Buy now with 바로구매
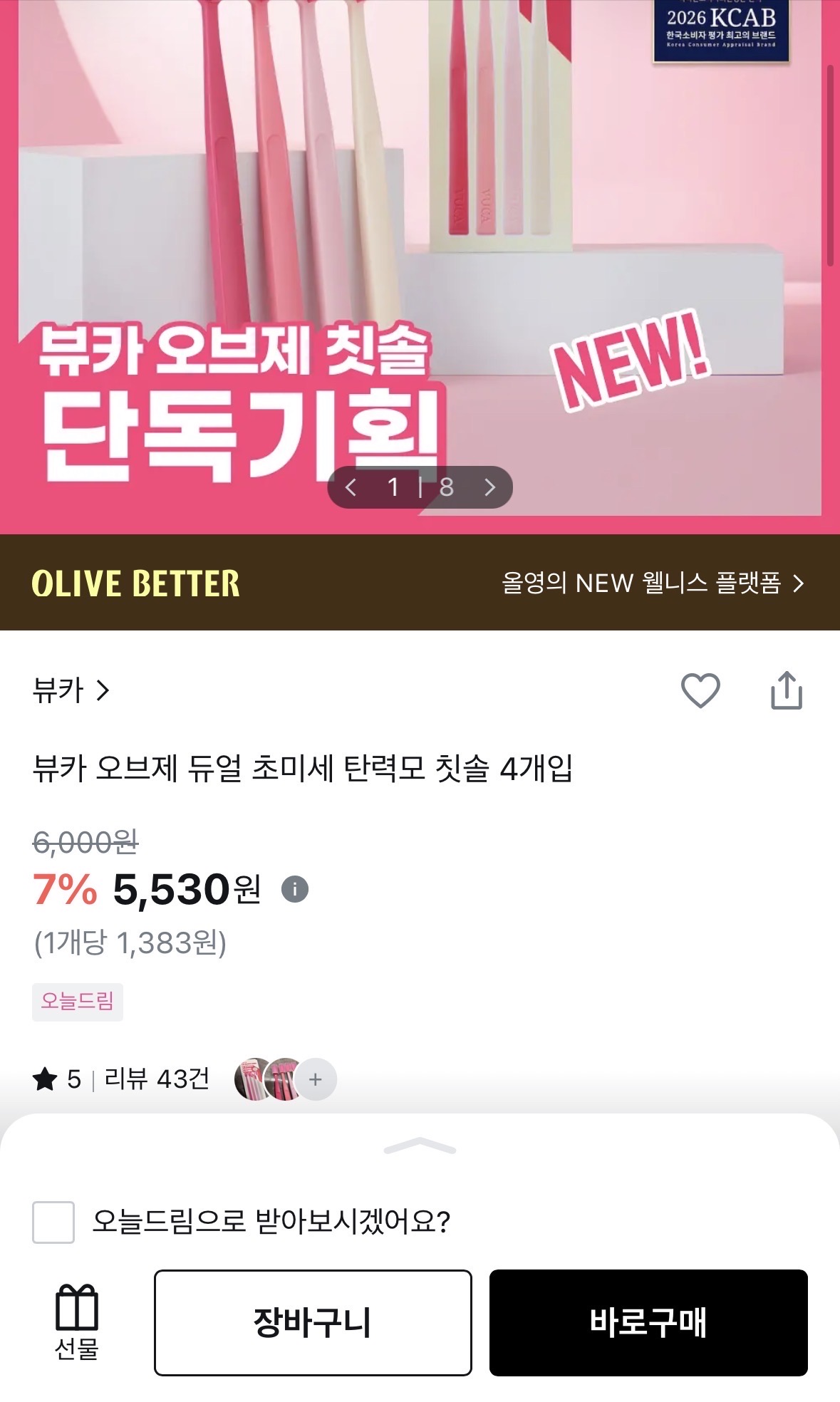 click(x=648, y=1322)
